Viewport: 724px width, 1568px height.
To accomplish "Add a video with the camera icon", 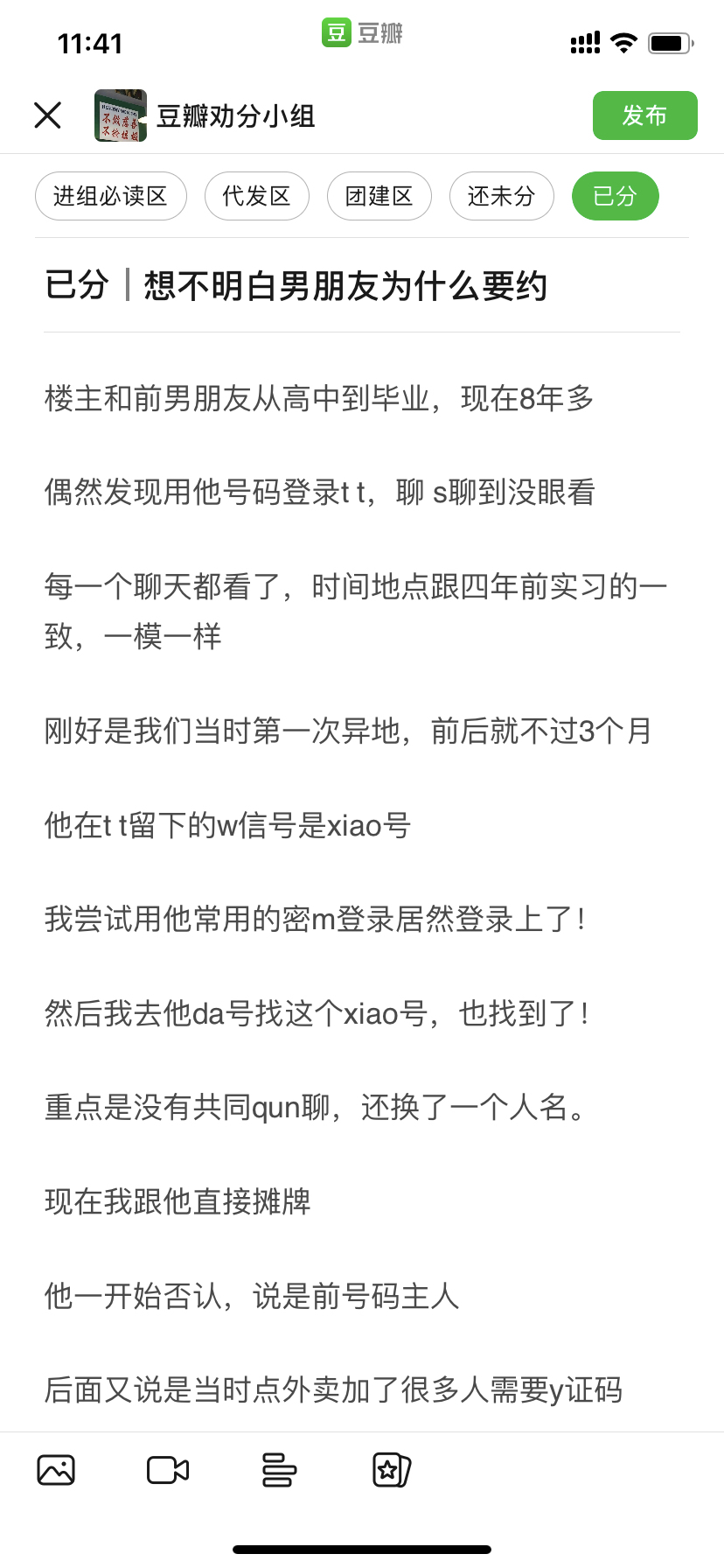I will pyautogui.click(x=168, y=1470).
